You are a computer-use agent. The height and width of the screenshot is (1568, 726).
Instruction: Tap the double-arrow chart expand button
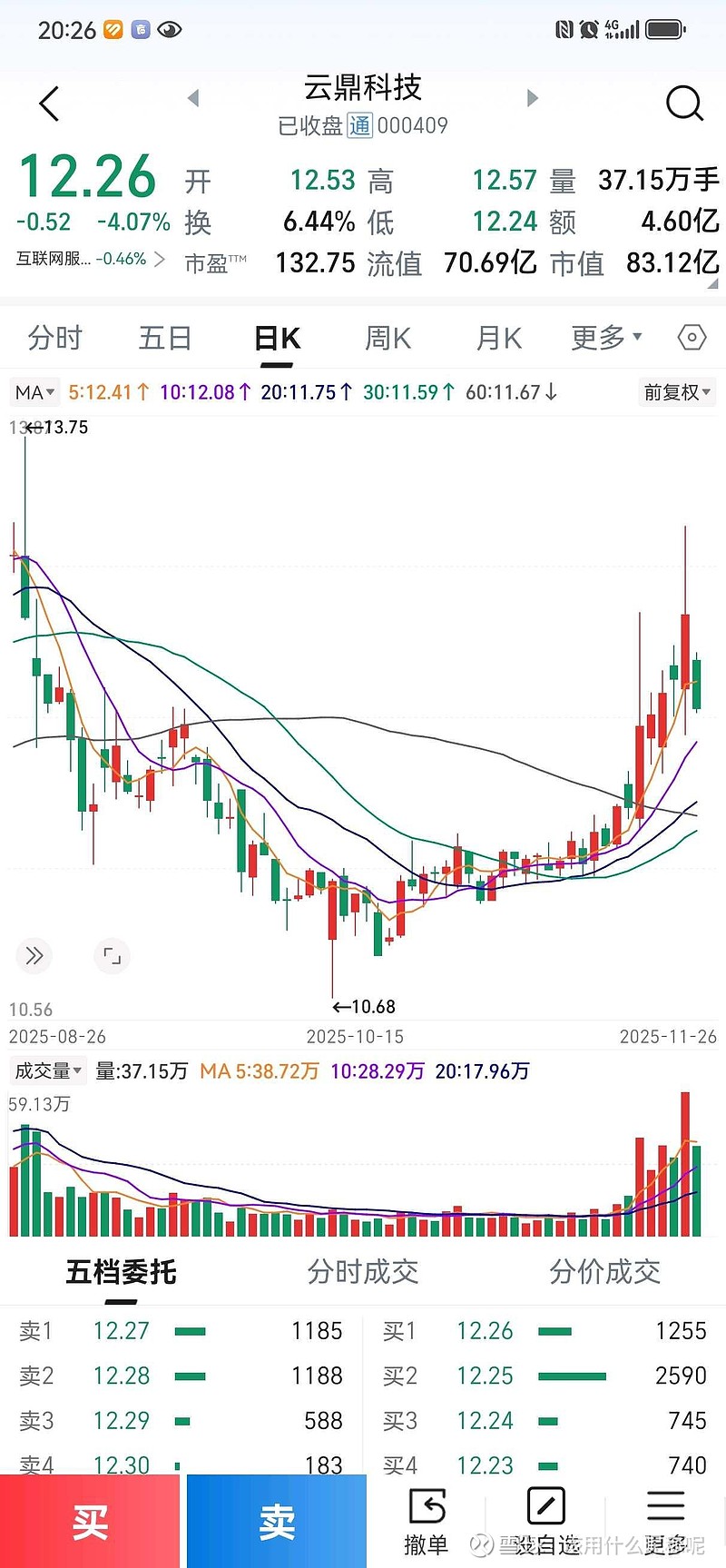(34, 955)
